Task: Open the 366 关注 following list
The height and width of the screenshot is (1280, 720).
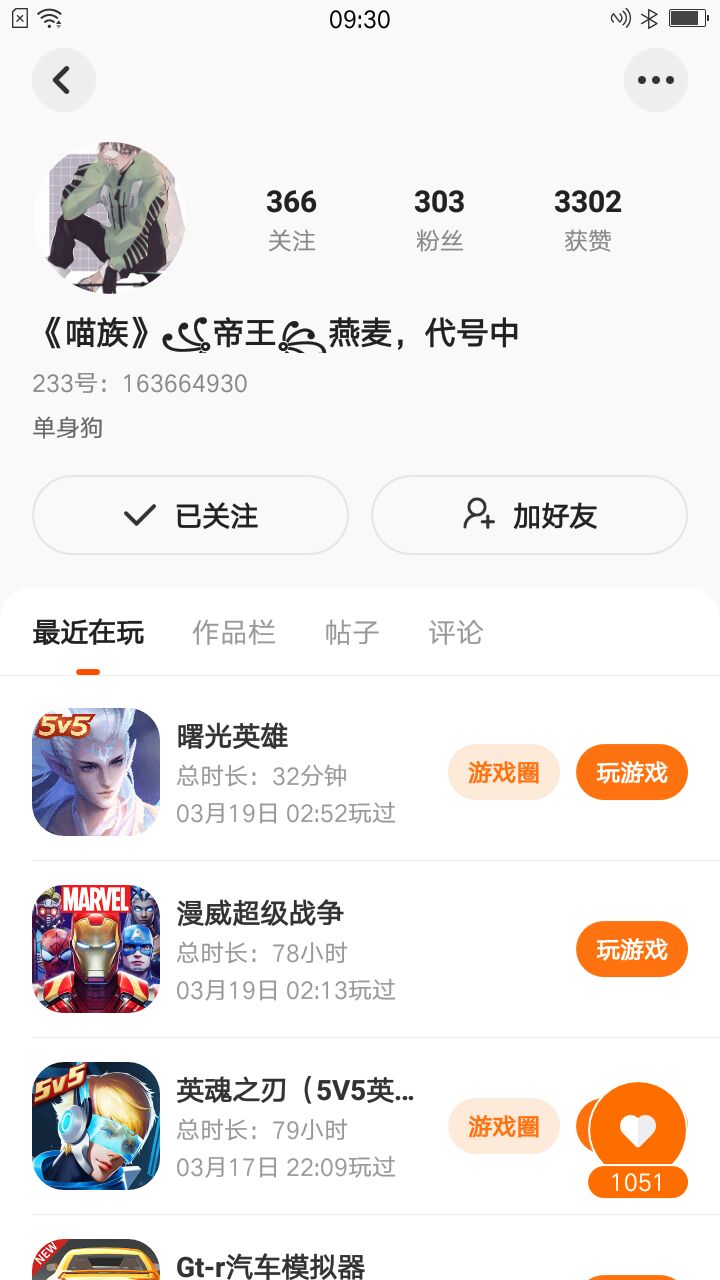Action: (x=291, y=219)
